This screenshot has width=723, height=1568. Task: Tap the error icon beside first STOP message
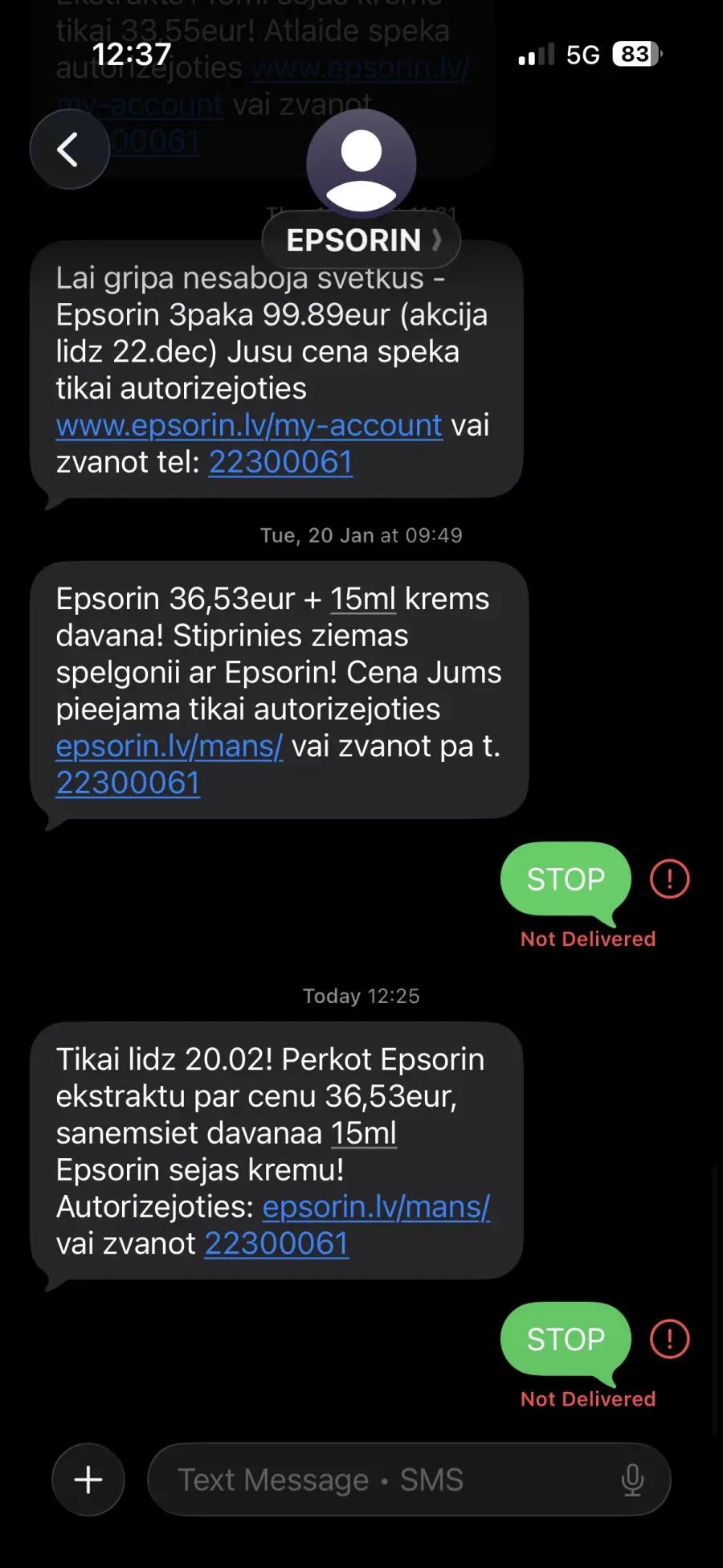click(x=669, y=878)
